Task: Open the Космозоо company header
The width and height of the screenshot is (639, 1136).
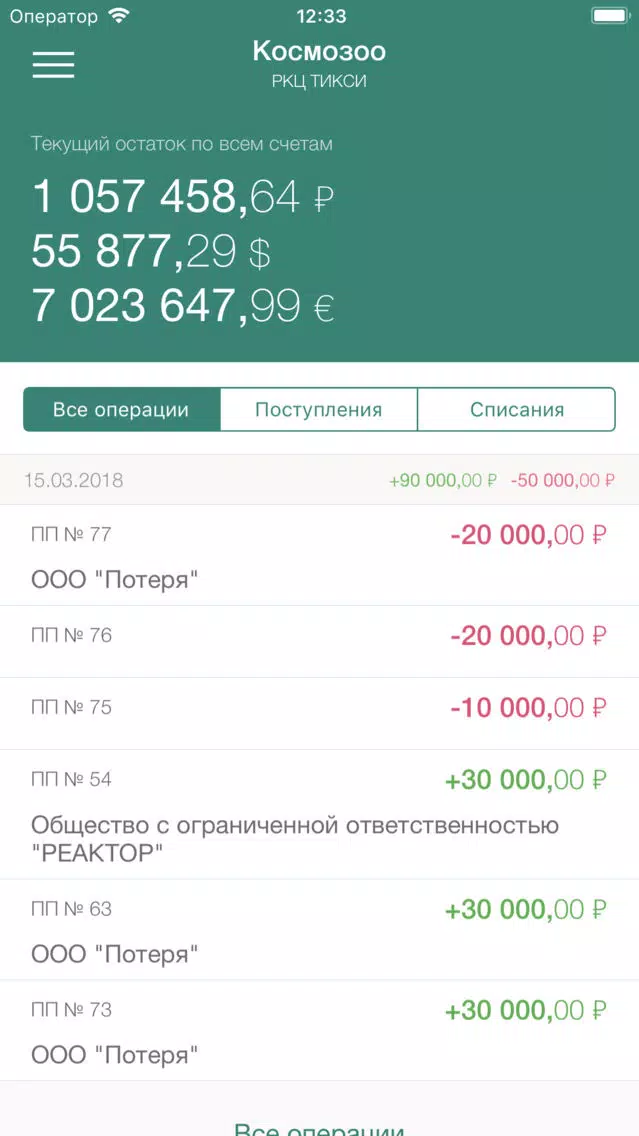Action: pos(319,63)
